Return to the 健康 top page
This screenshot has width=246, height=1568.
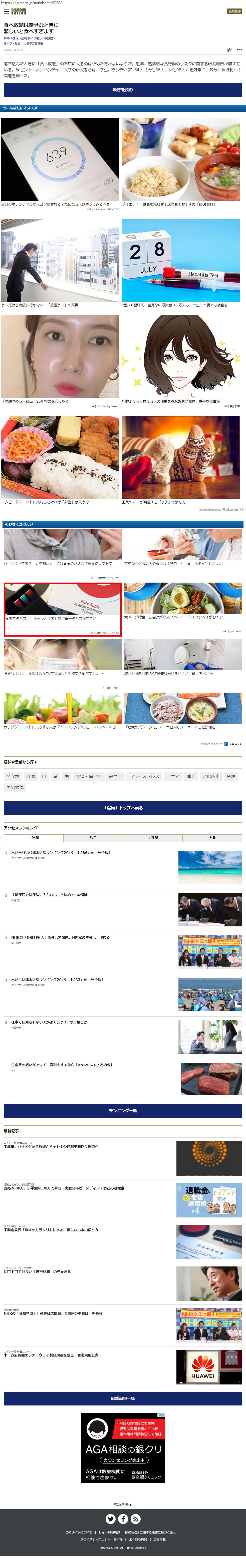pyautogui.click(x=123, y=808)
